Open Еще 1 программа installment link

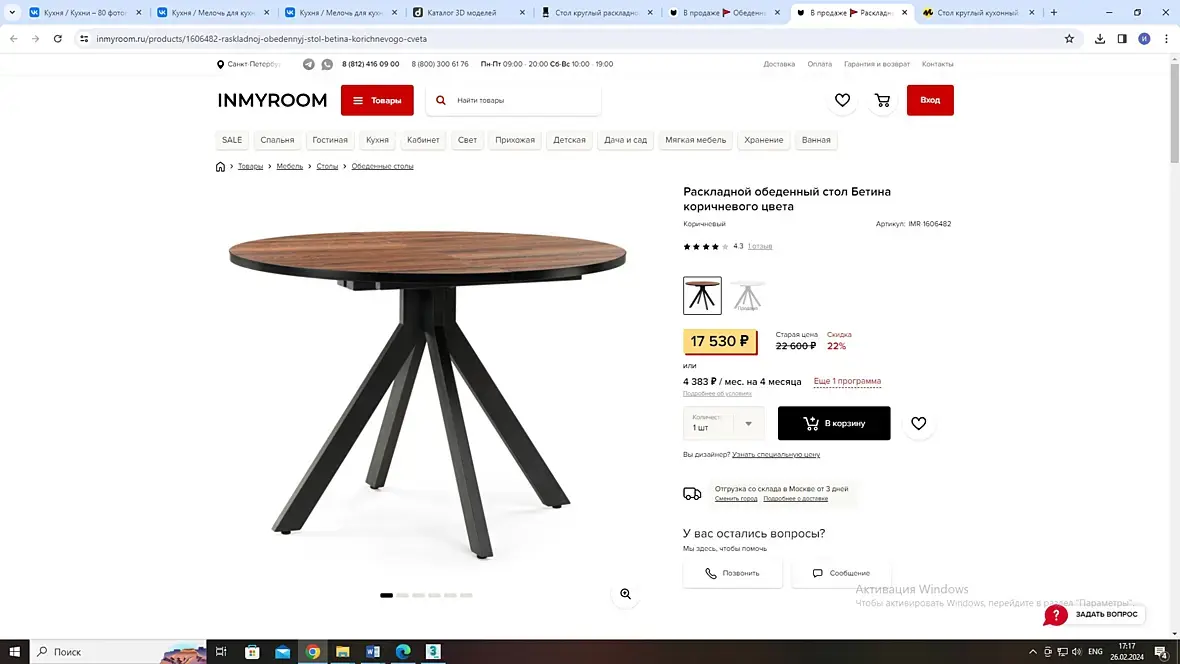click(x=847, y=381)
